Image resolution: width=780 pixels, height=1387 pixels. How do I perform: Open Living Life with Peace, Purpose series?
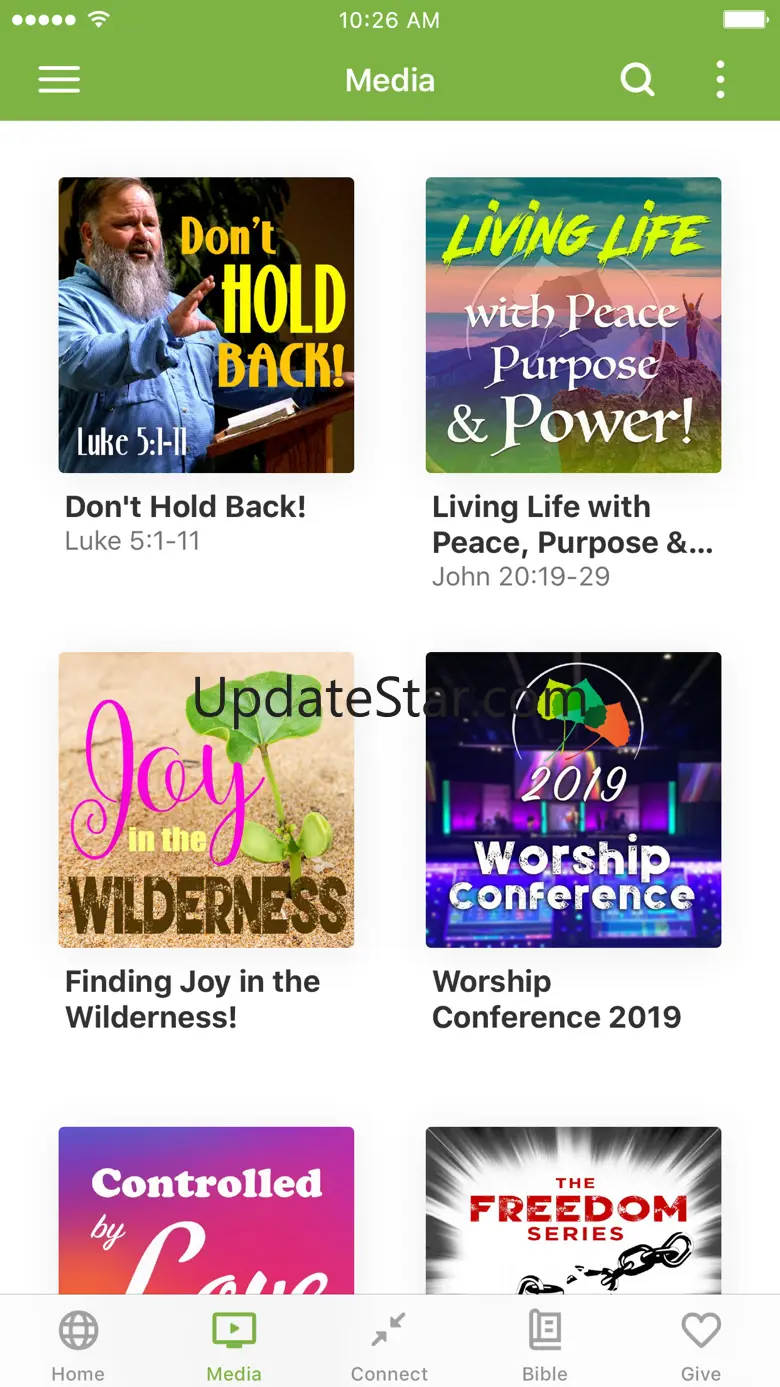click(x=573, y=325)
